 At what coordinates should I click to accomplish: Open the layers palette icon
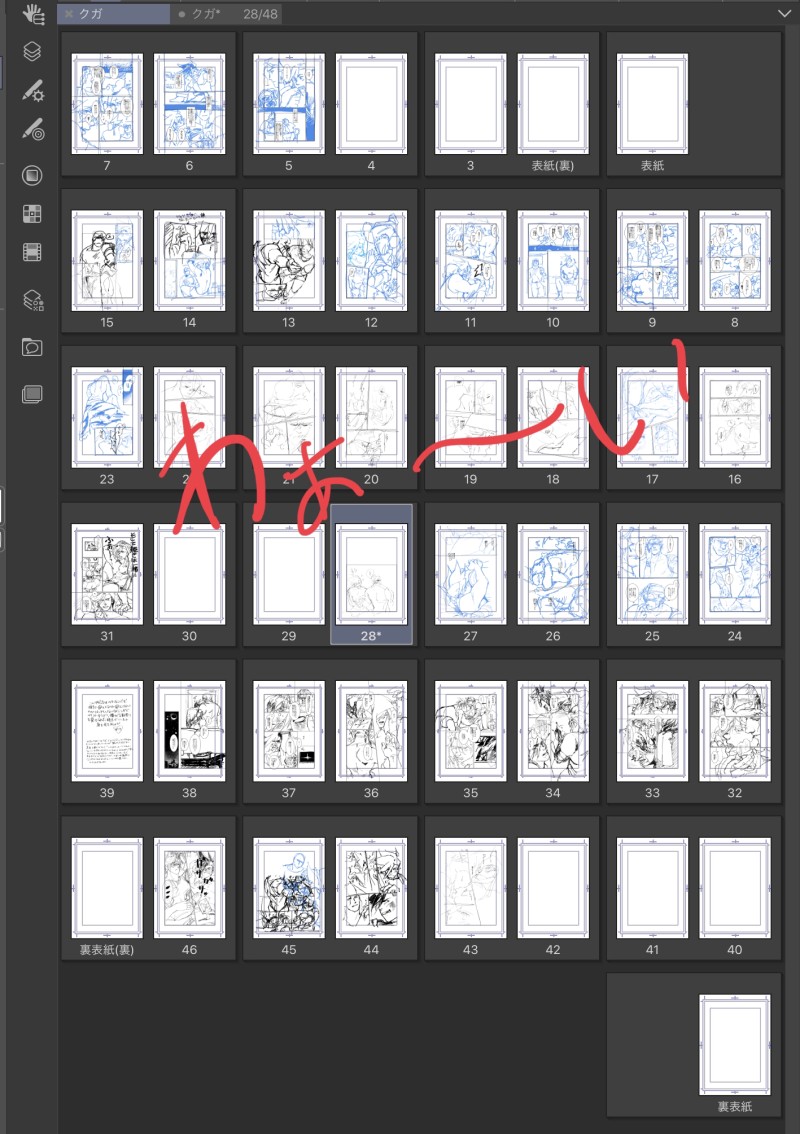coord(33,52)
